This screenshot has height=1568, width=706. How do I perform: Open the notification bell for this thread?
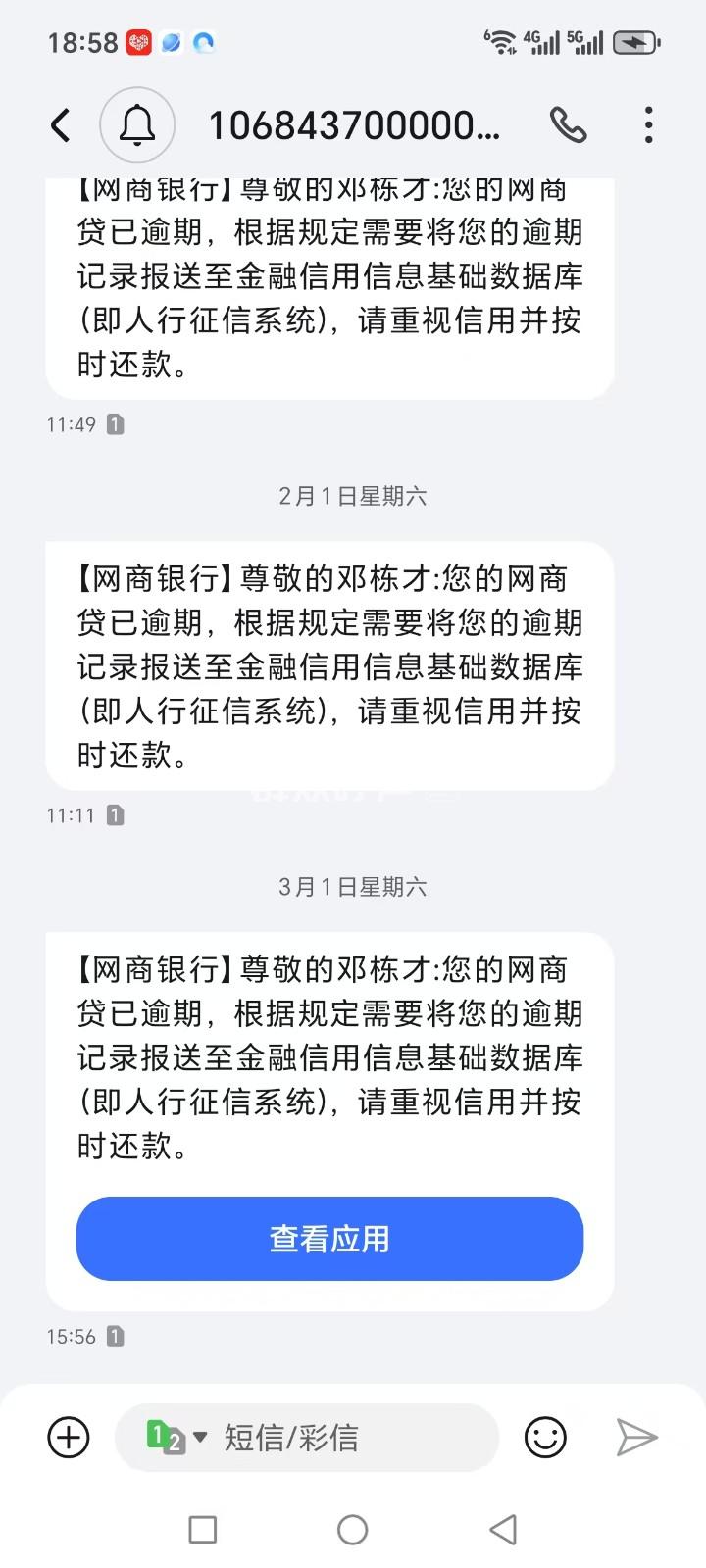pyautogui.click(x=137, y=125)
